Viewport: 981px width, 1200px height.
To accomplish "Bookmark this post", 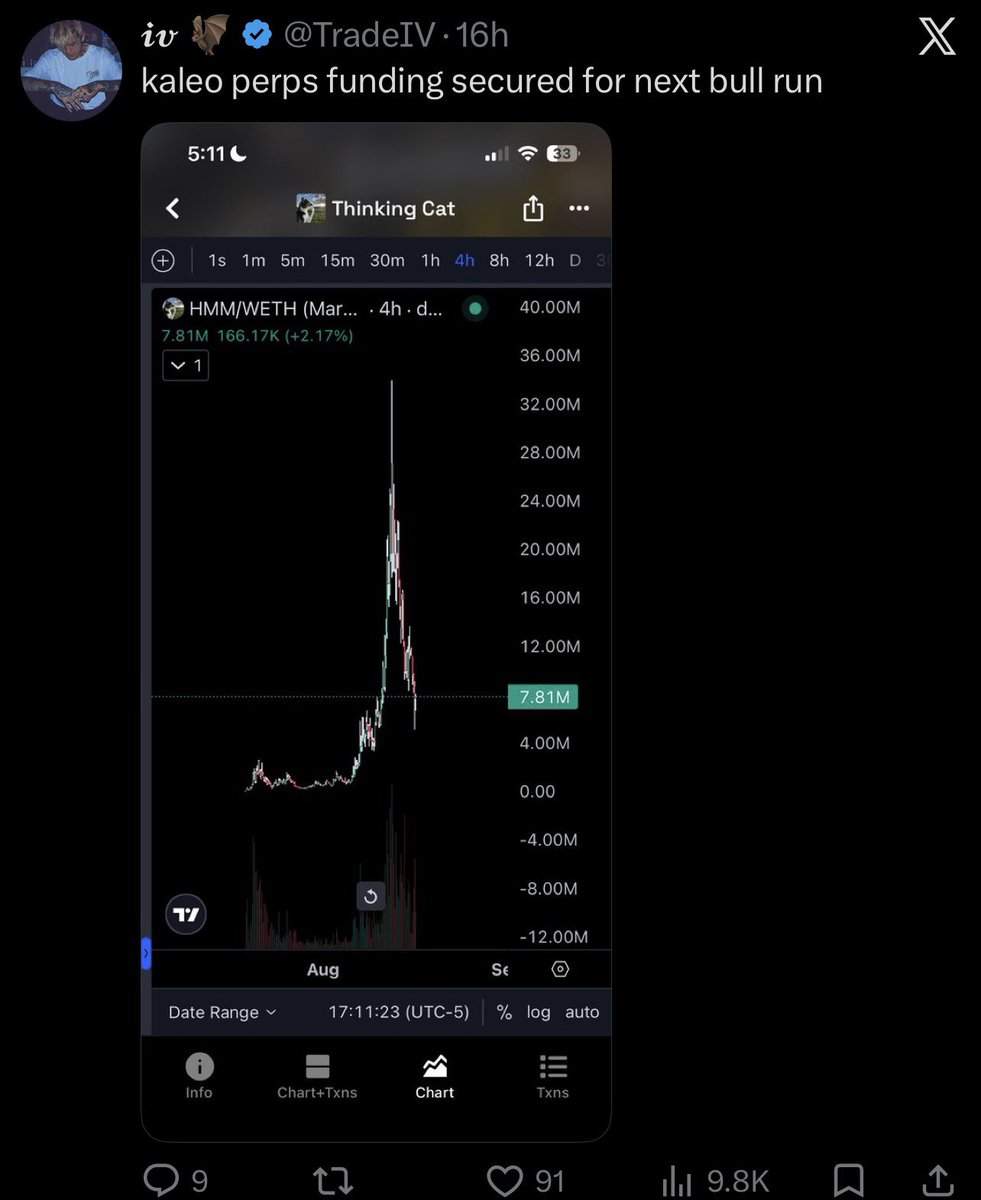I will pyautogui.click(x=849, y=1181).
